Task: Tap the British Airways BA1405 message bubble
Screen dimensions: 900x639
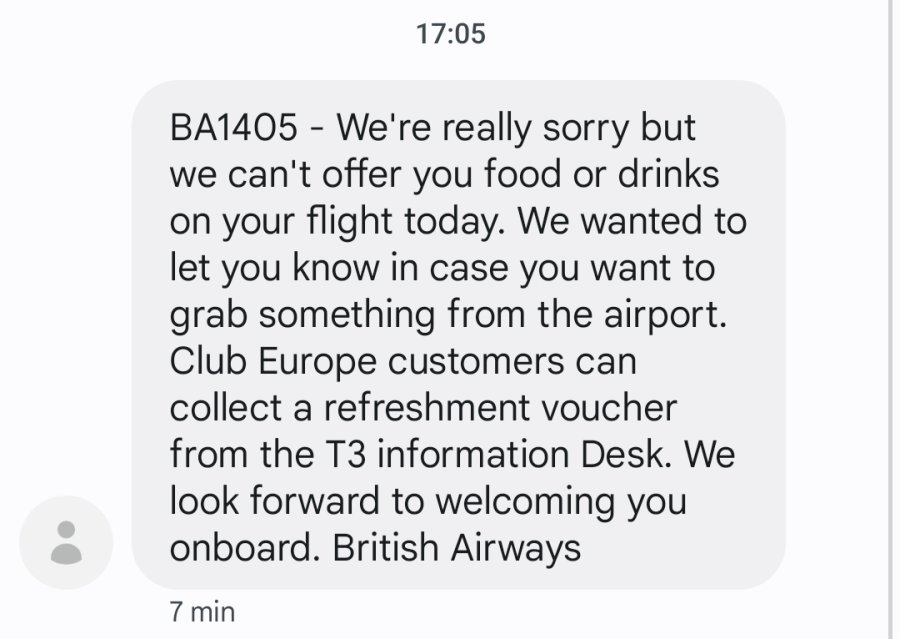Action: point(458,334)
